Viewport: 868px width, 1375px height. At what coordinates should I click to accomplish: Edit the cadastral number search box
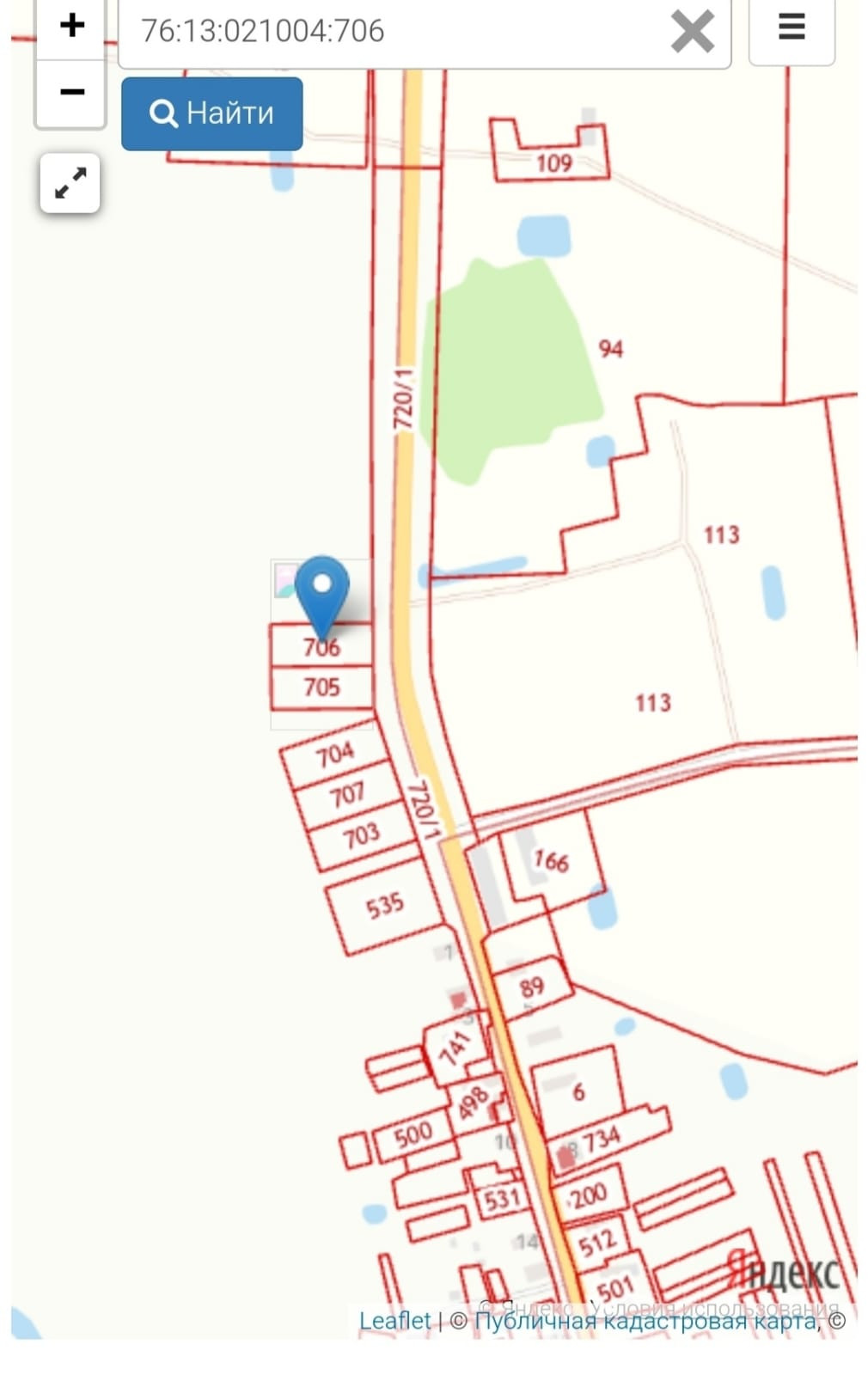coord(395,32)
